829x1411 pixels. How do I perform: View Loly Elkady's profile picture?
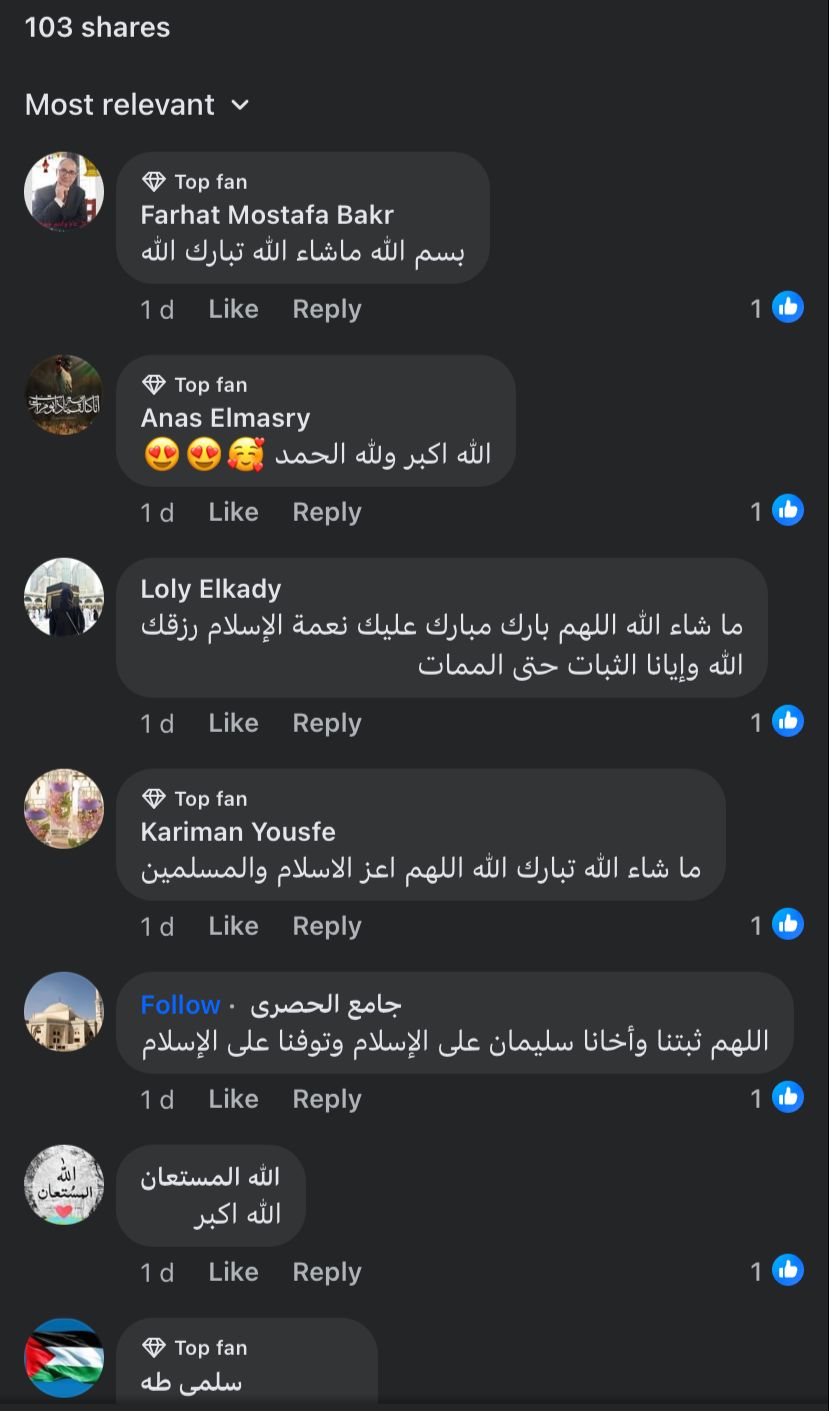[x=64, y=598]
